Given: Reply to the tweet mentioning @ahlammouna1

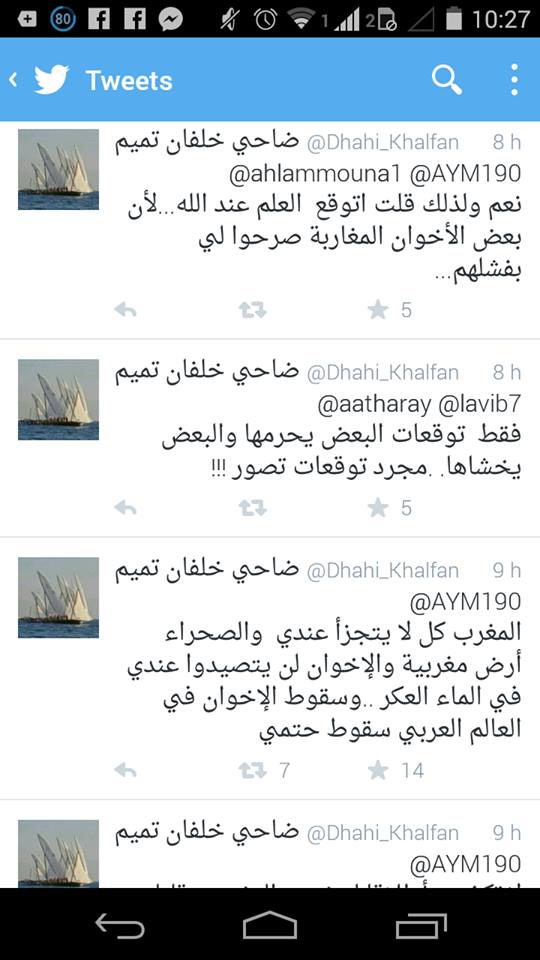Looking at the screenshot, I should (125, 310).
